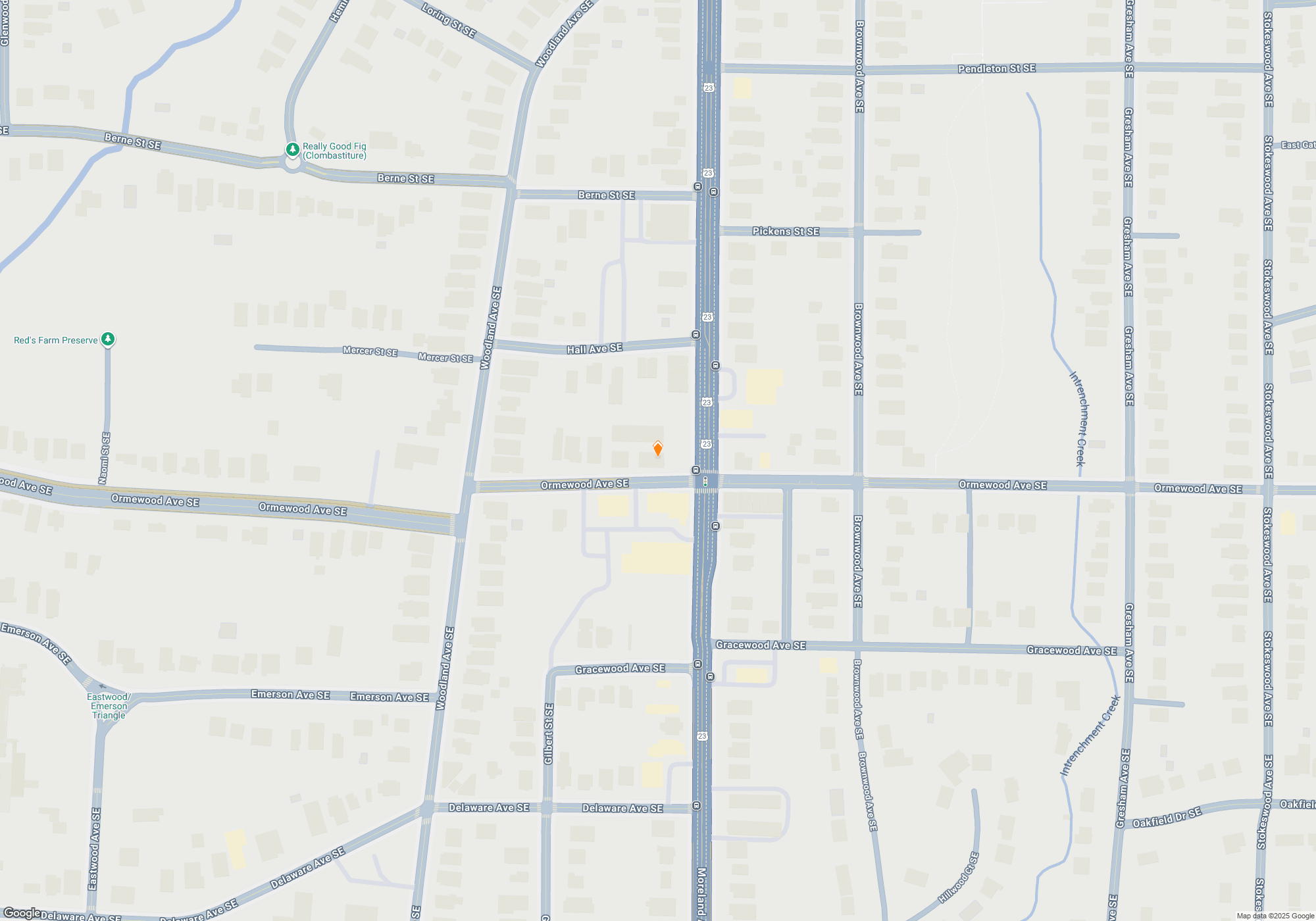Open the Google logo link
The image size is (1316, 921).
click(22, 913)
